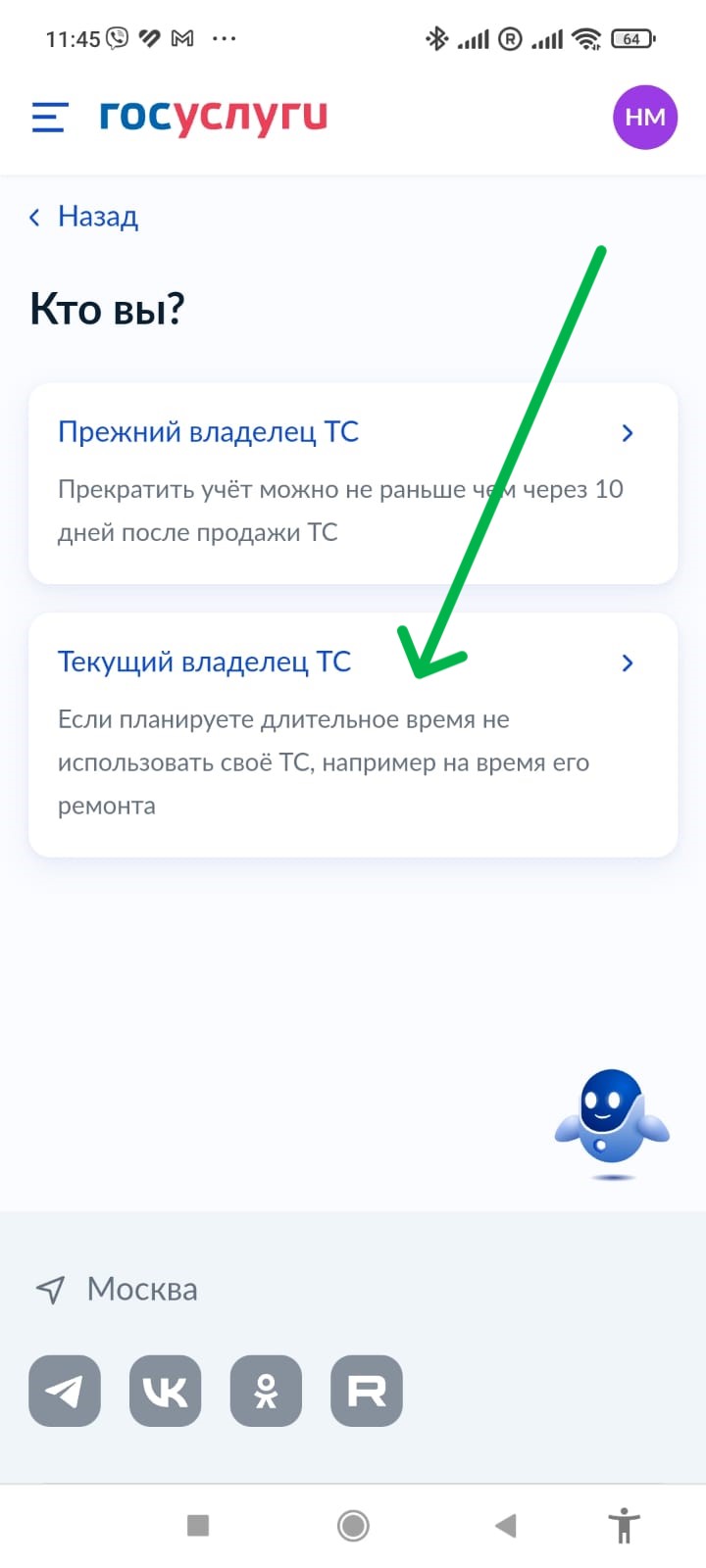Open the VK social page
Screen dimensions: 706x1568
[x=165, y=1391]
